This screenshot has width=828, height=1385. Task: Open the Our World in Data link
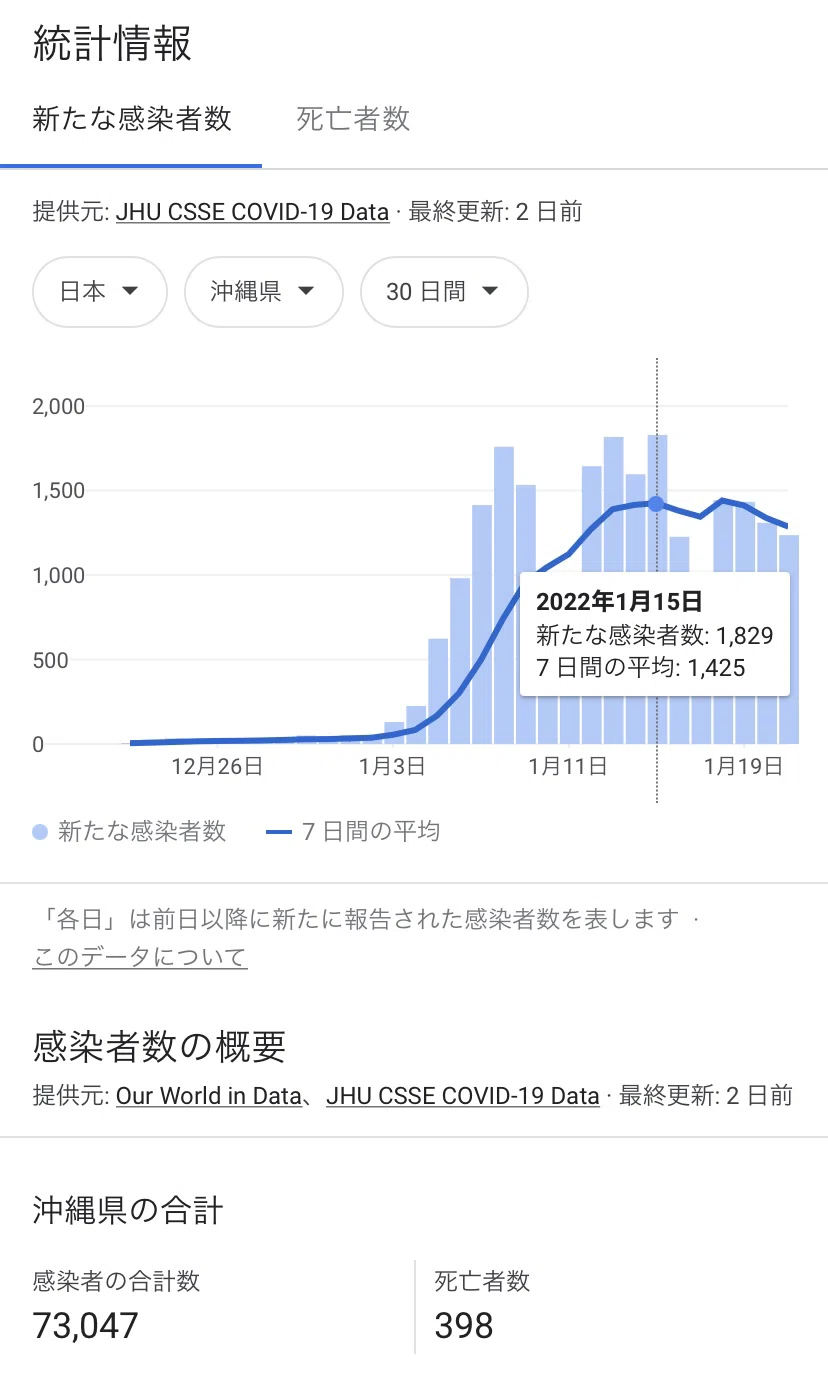(x=209, y=1096)
